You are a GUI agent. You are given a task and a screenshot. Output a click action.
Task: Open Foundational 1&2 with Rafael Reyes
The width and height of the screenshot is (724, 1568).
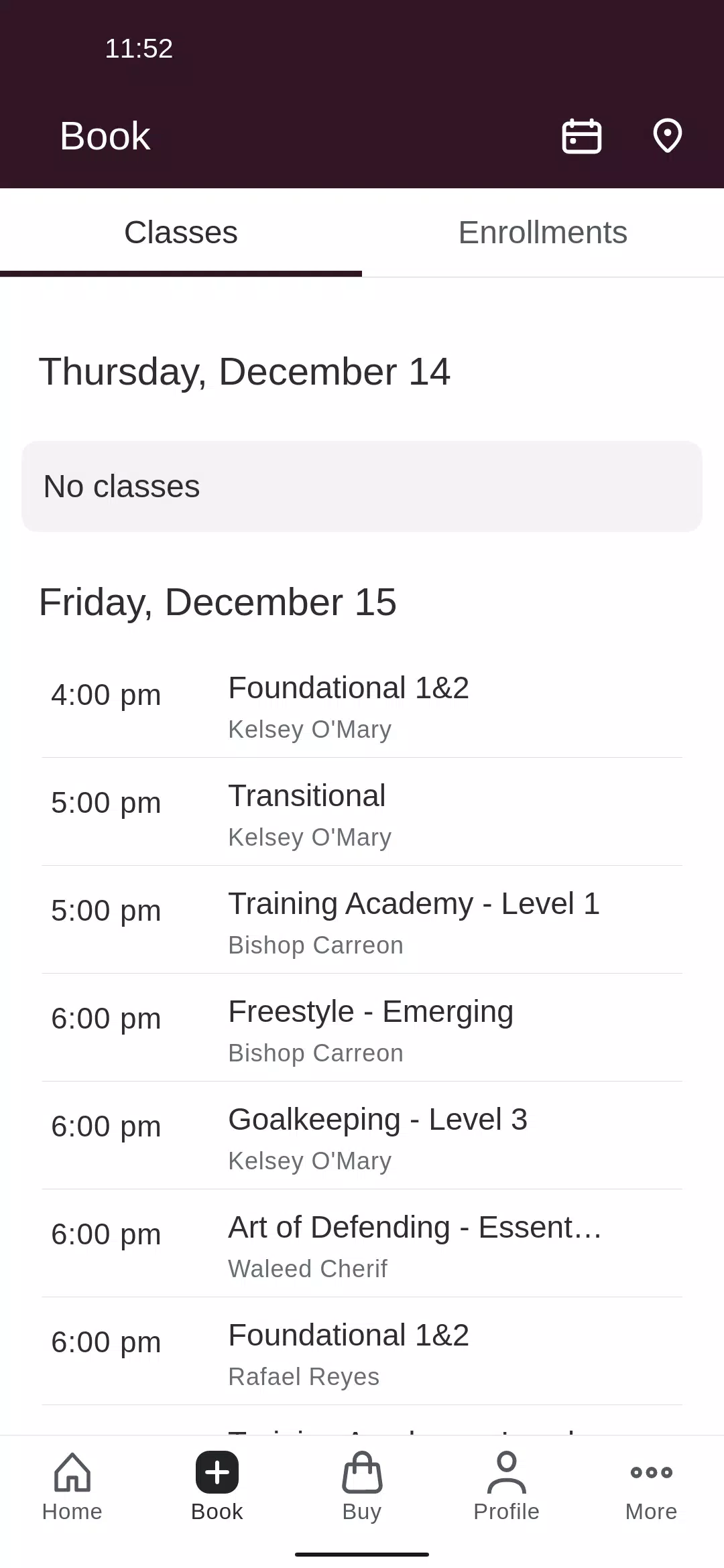(x=362, y=1352)
